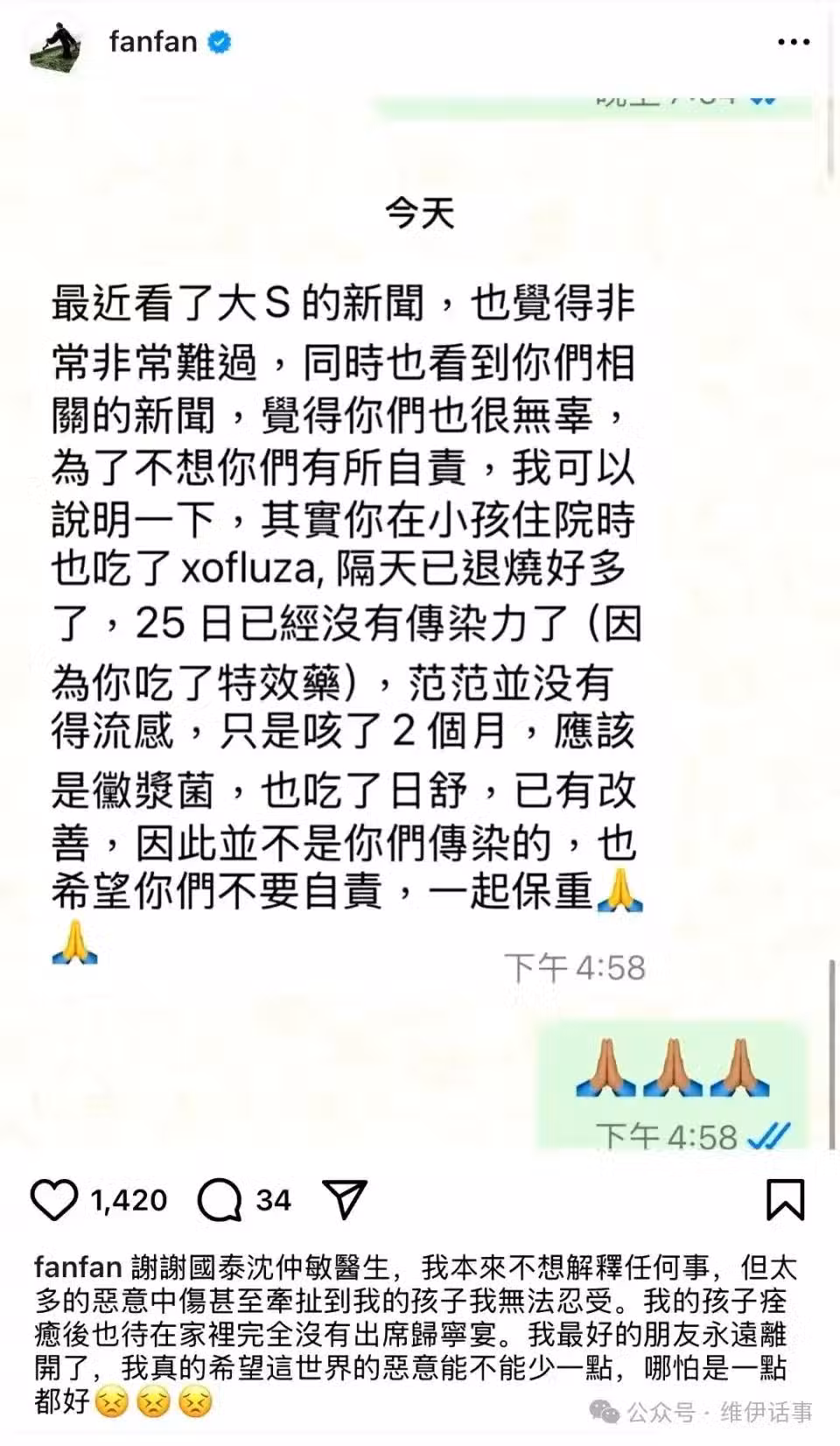Open the post's three-dot overflow menu
Viewport: 840px width, 1446px height.
[794, 42]
